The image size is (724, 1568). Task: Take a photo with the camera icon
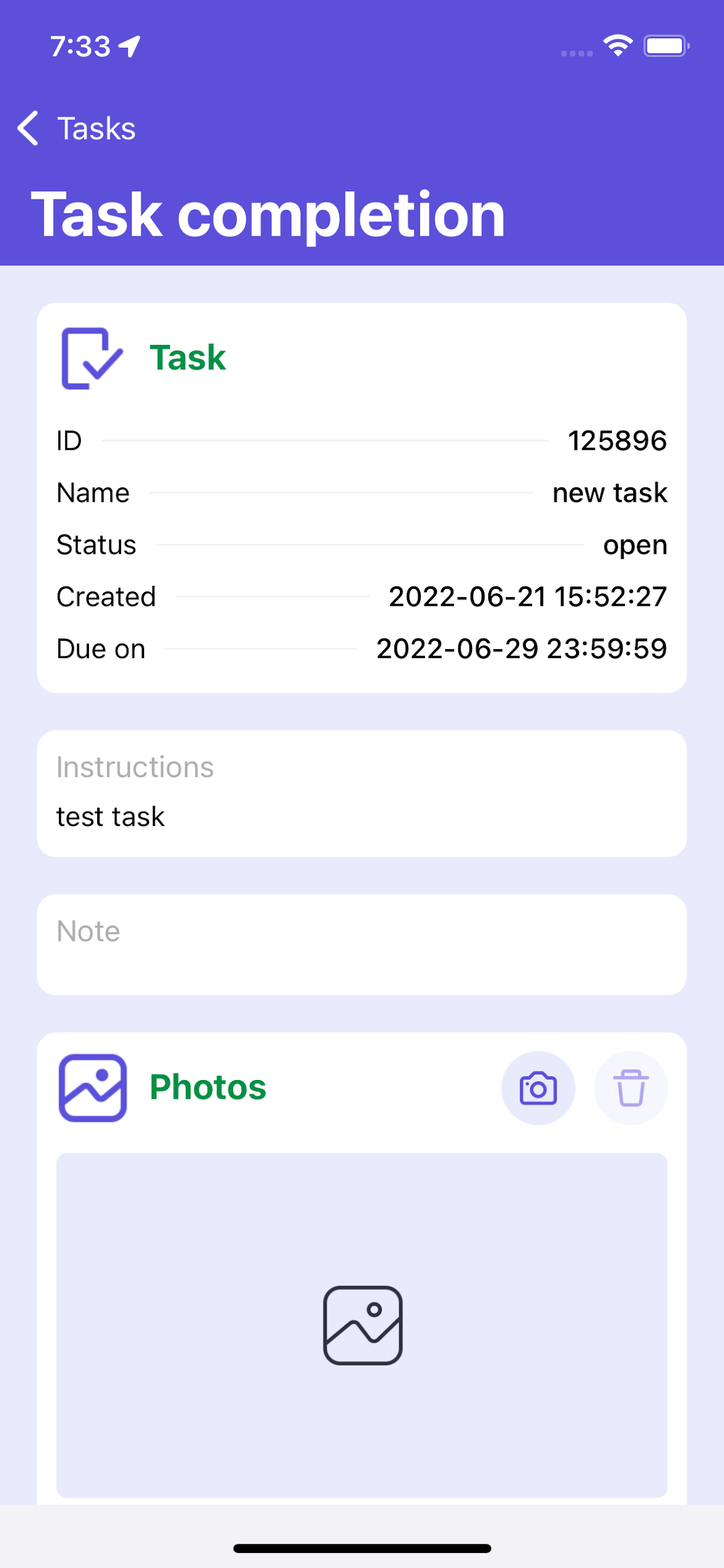(538, 1088)
